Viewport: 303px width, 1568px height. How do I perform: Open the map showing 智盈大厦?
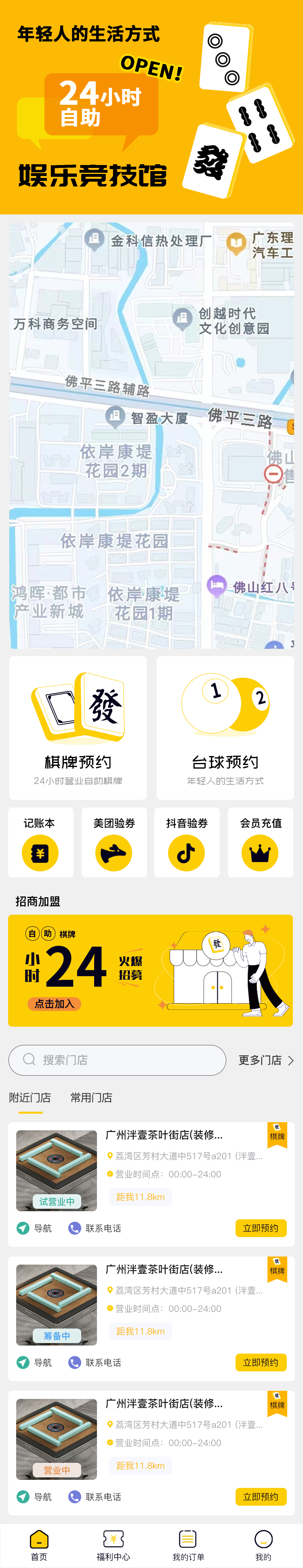(x=151, y=435)
